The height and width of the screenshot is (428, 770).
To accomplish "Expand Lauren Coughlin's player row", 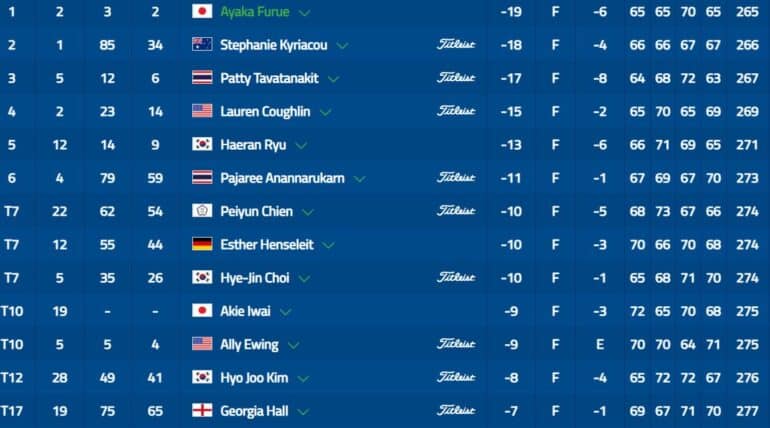I will coord(318,112).
